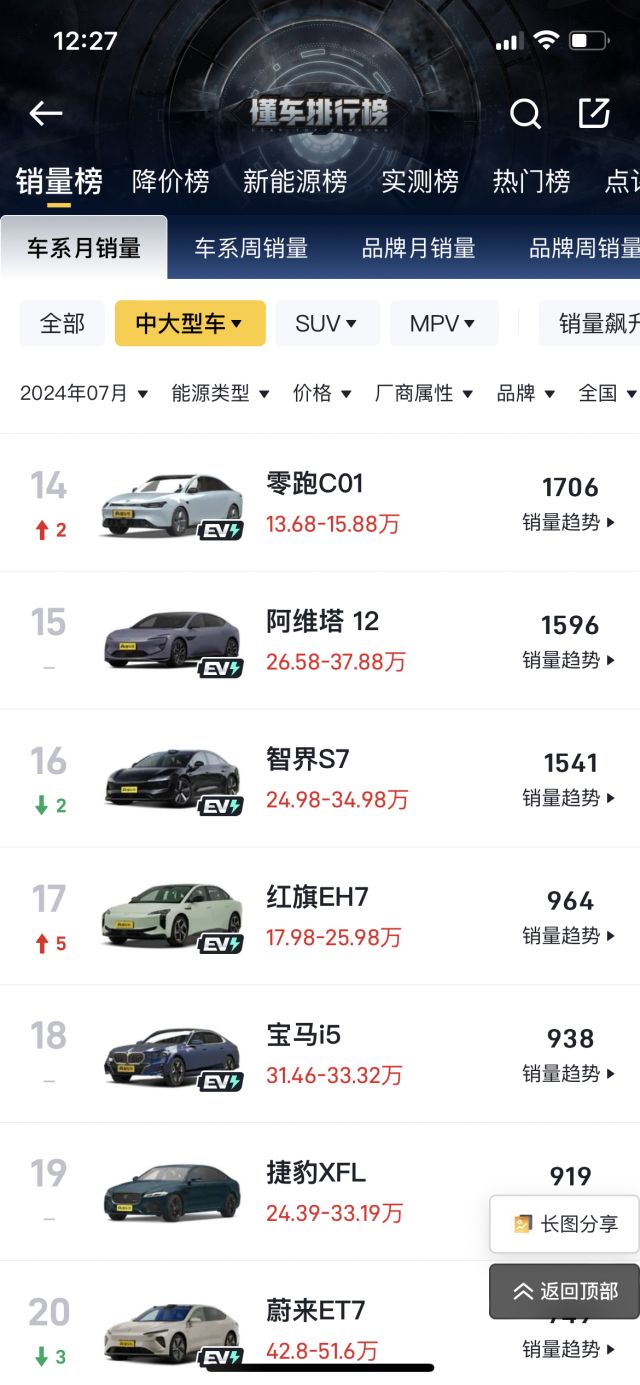Switch to 车系周销量 sub-tab

[251, 248]
